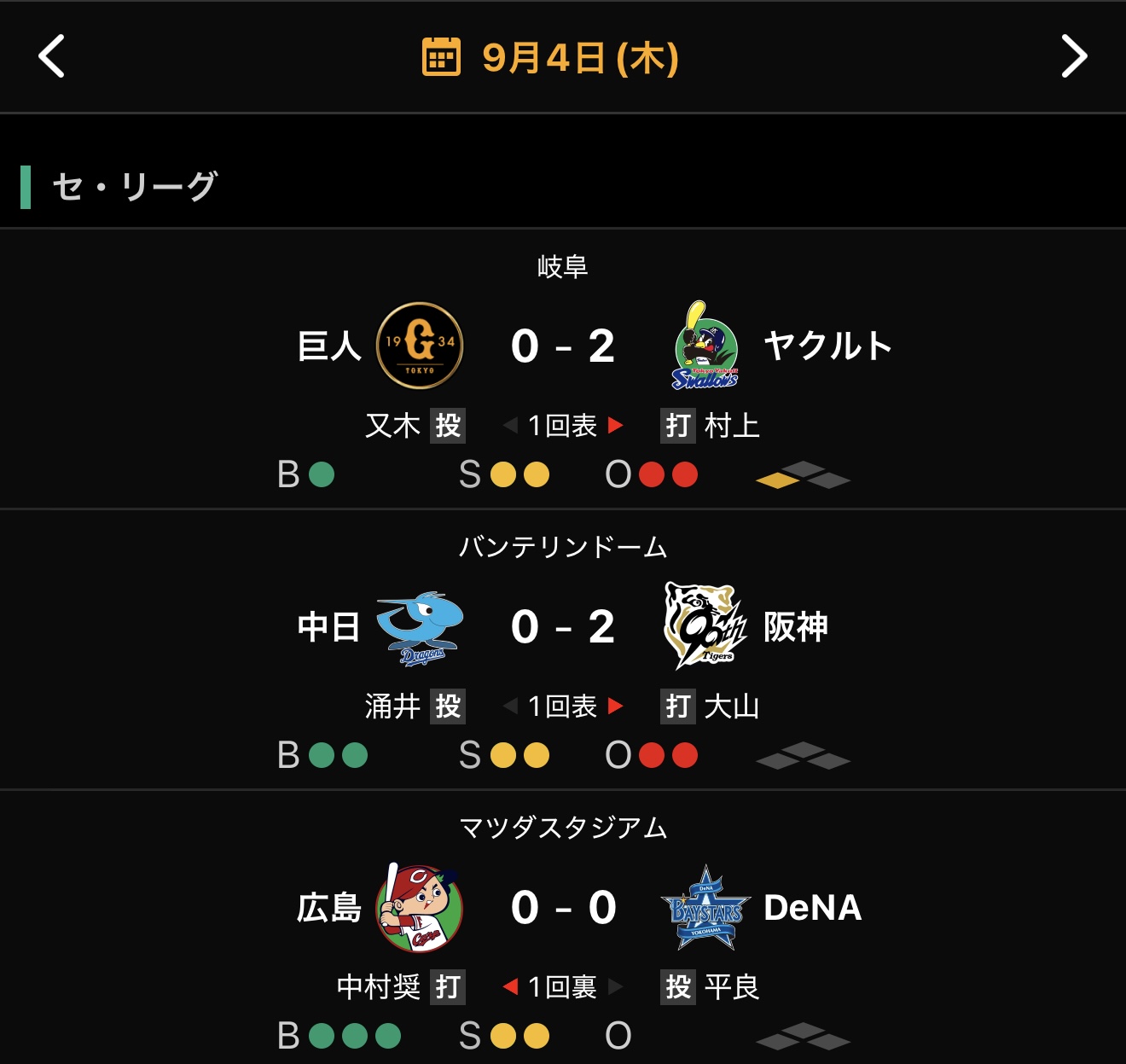The image size is (1126, 1064).
Task: Go to the previous day's games
Action: 52,57
